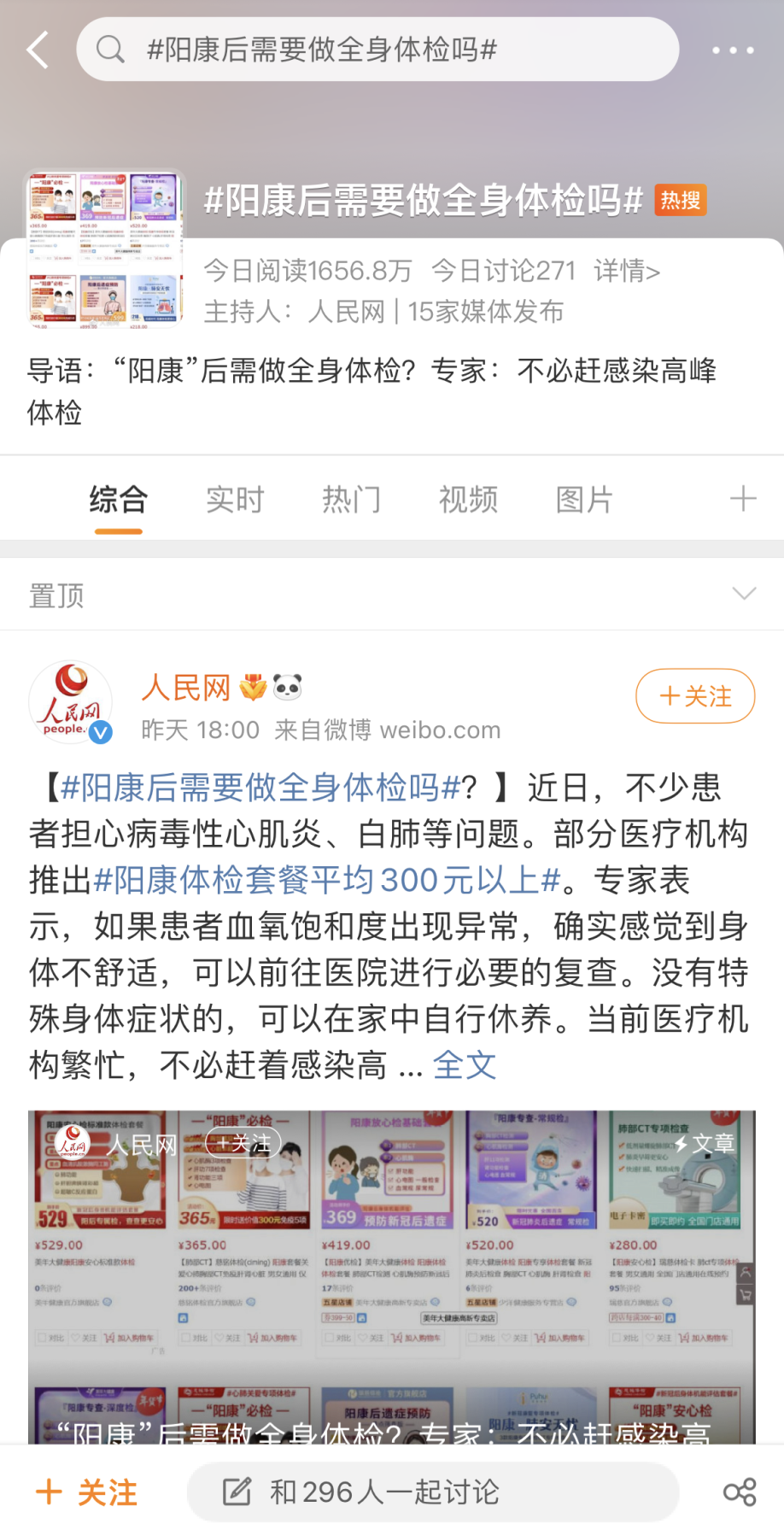Select the 视频 tab
Viewport: 784px width, 1524px height.
point(468,500)
